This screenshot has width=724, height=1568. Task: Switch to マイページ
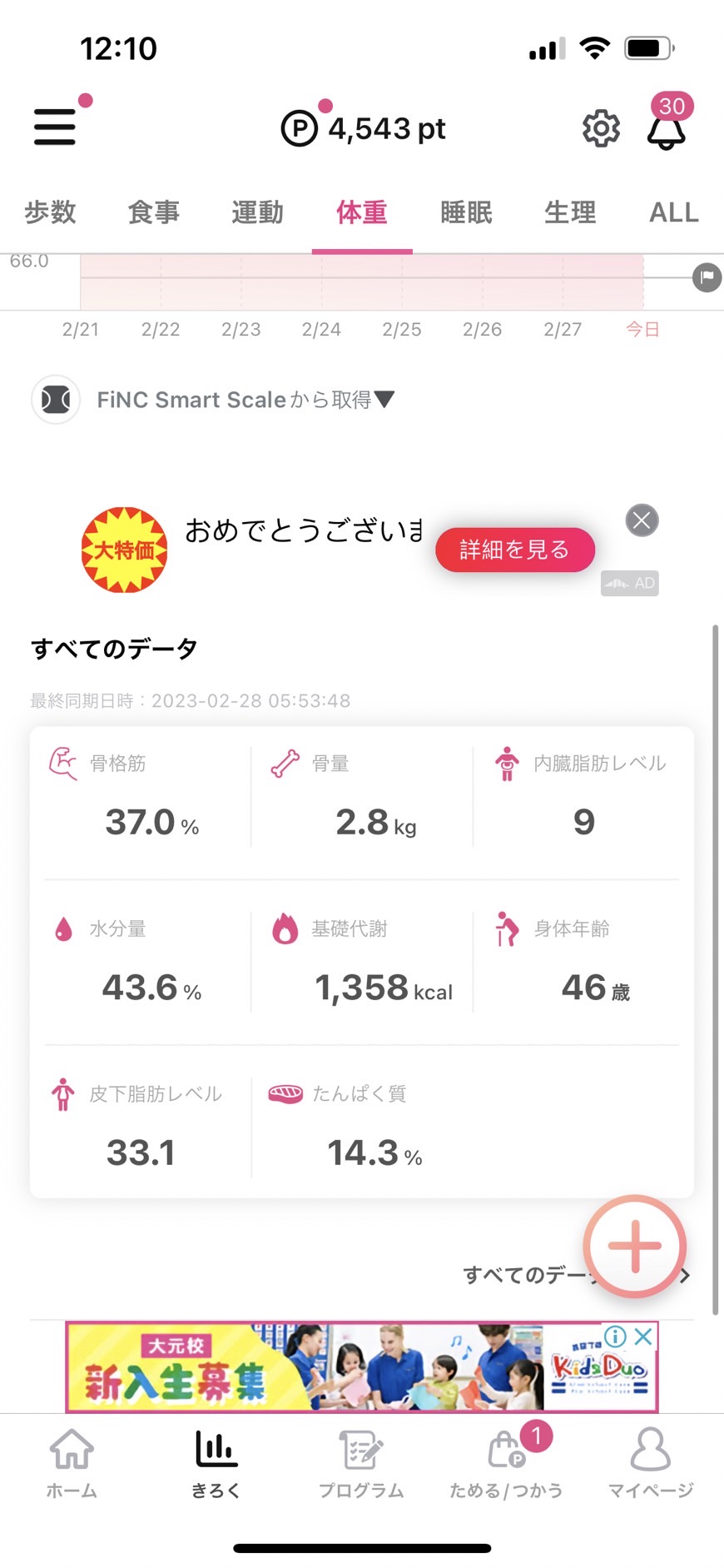point(651,1463)
